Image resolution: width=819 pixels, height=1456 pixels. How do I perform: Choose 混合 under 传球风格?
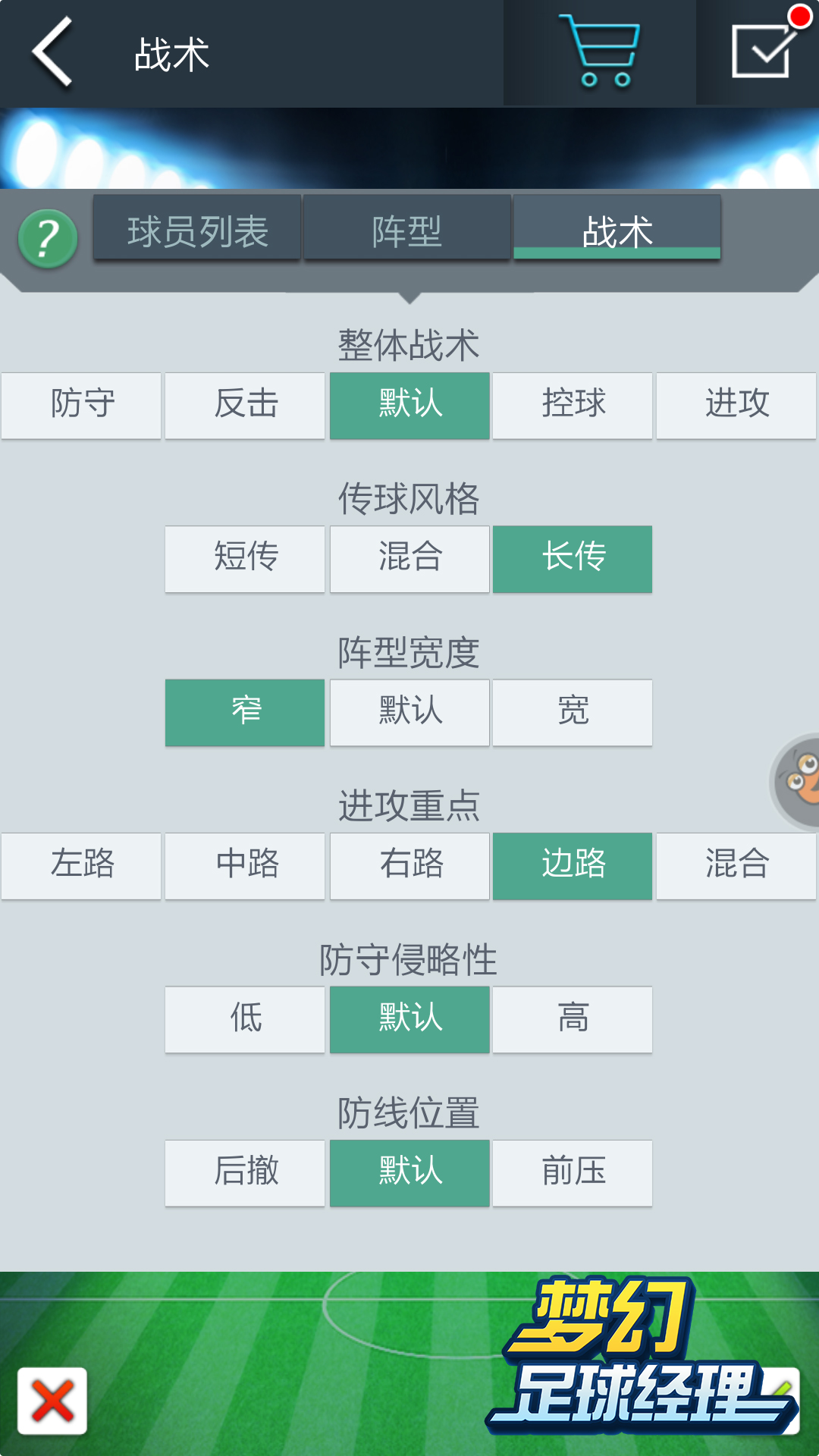409,559
